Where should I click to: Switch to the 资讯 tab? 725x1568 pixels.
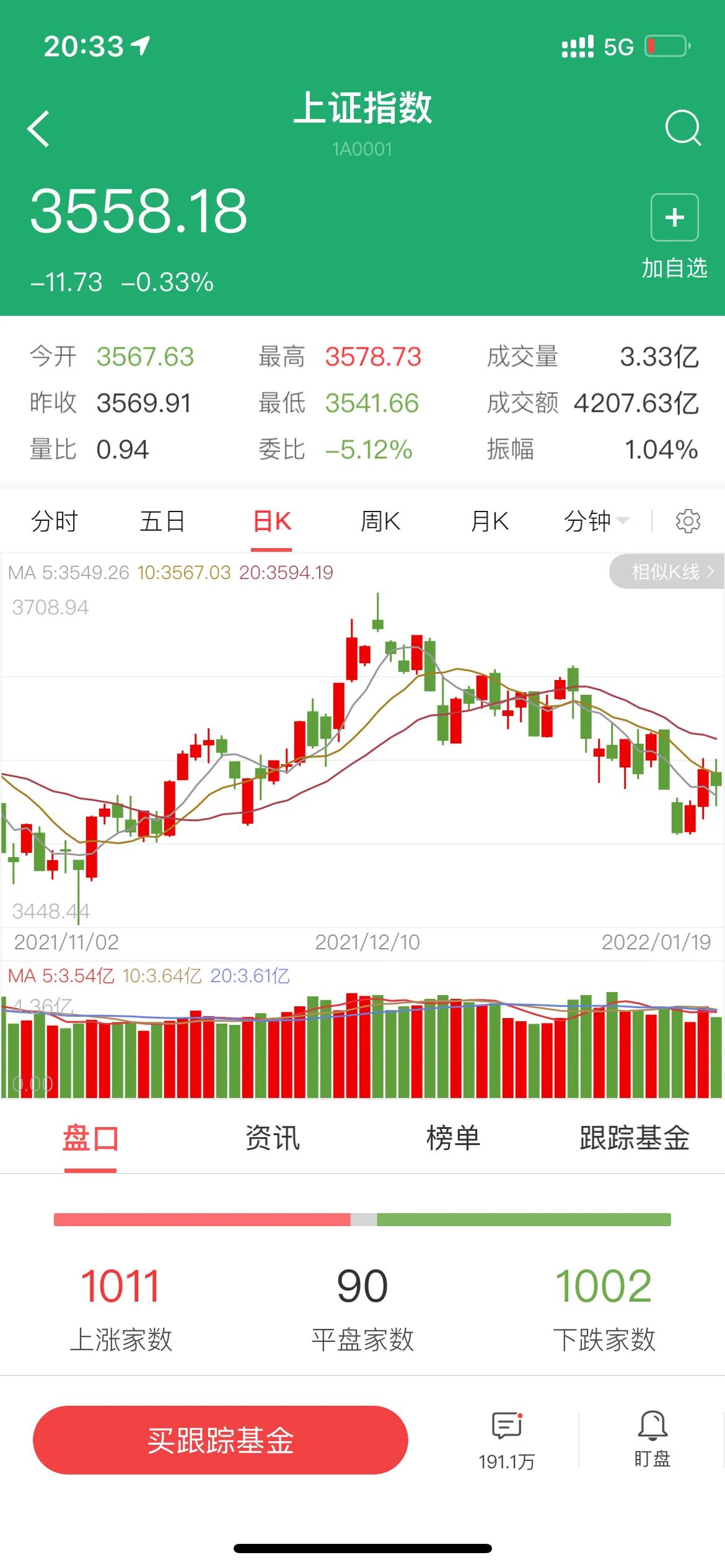pyautogui.click(x=272, y=1138)
